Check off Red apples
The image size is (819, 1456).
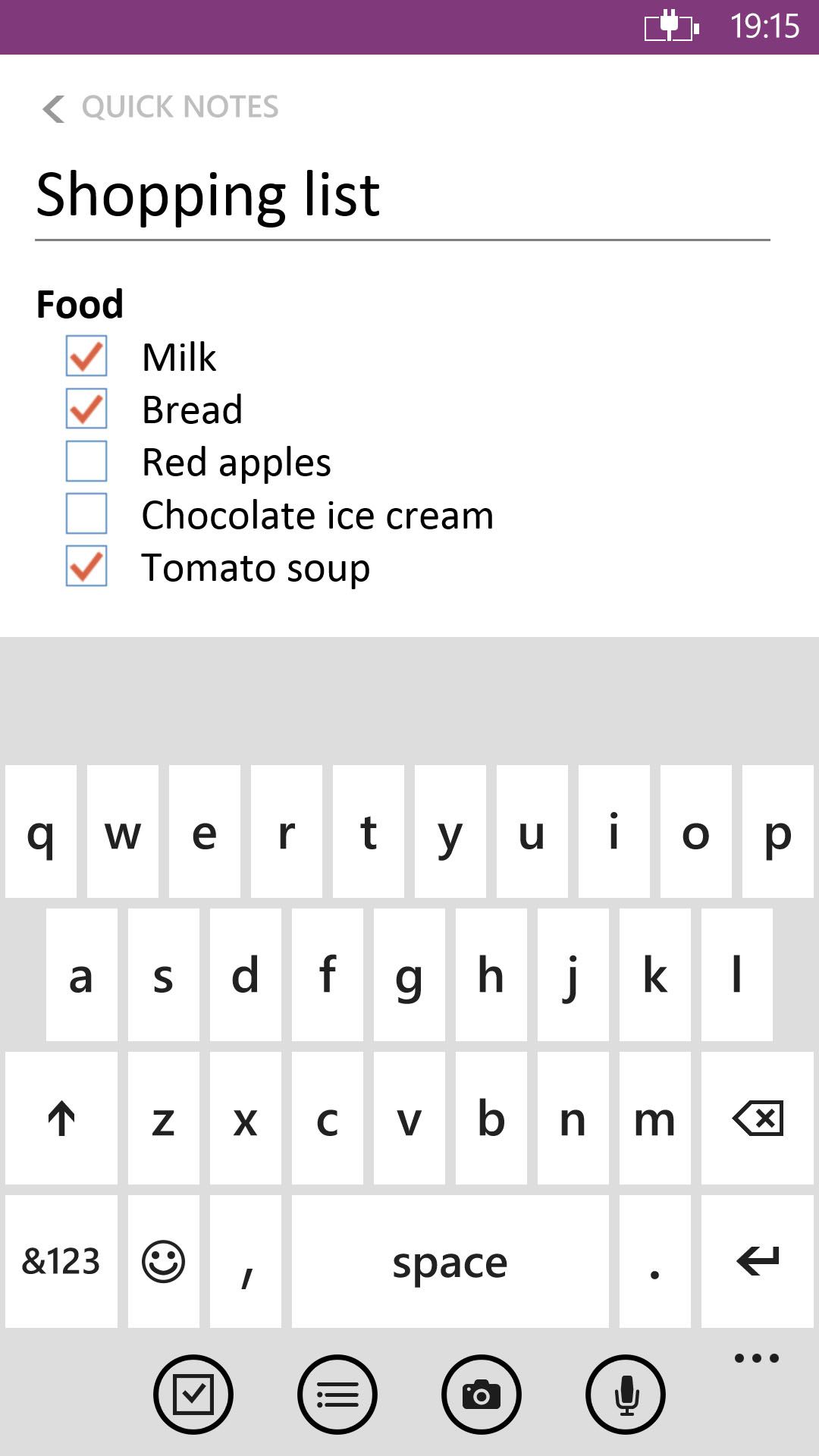[x=86, y=461]
